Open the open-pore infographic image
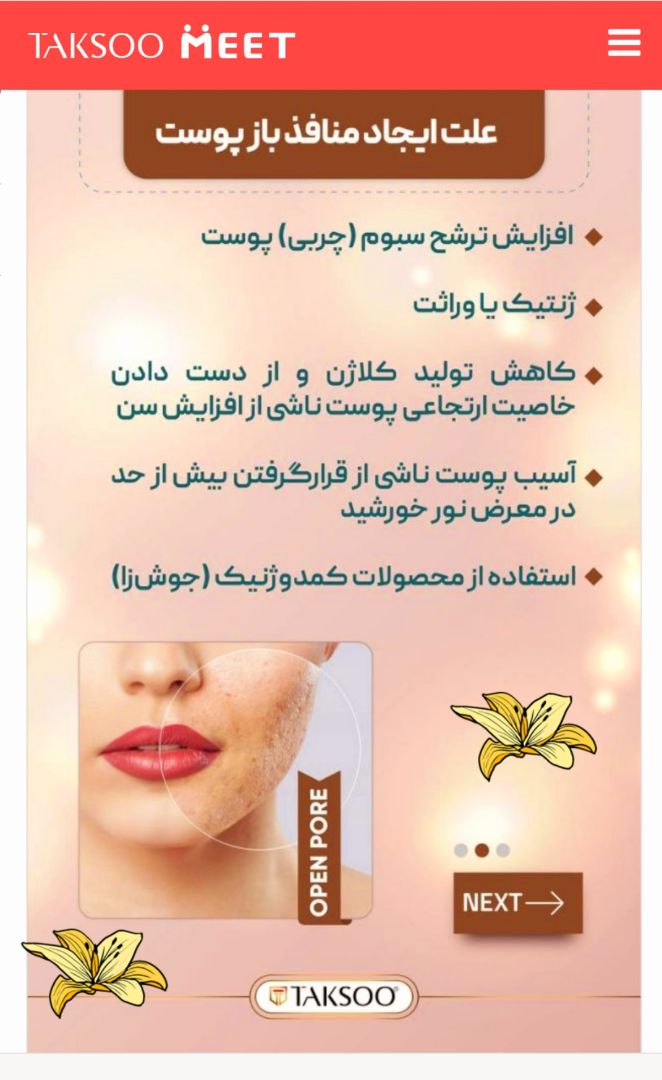The width and height of the screenshot is (662, 1080). [333, 560]
